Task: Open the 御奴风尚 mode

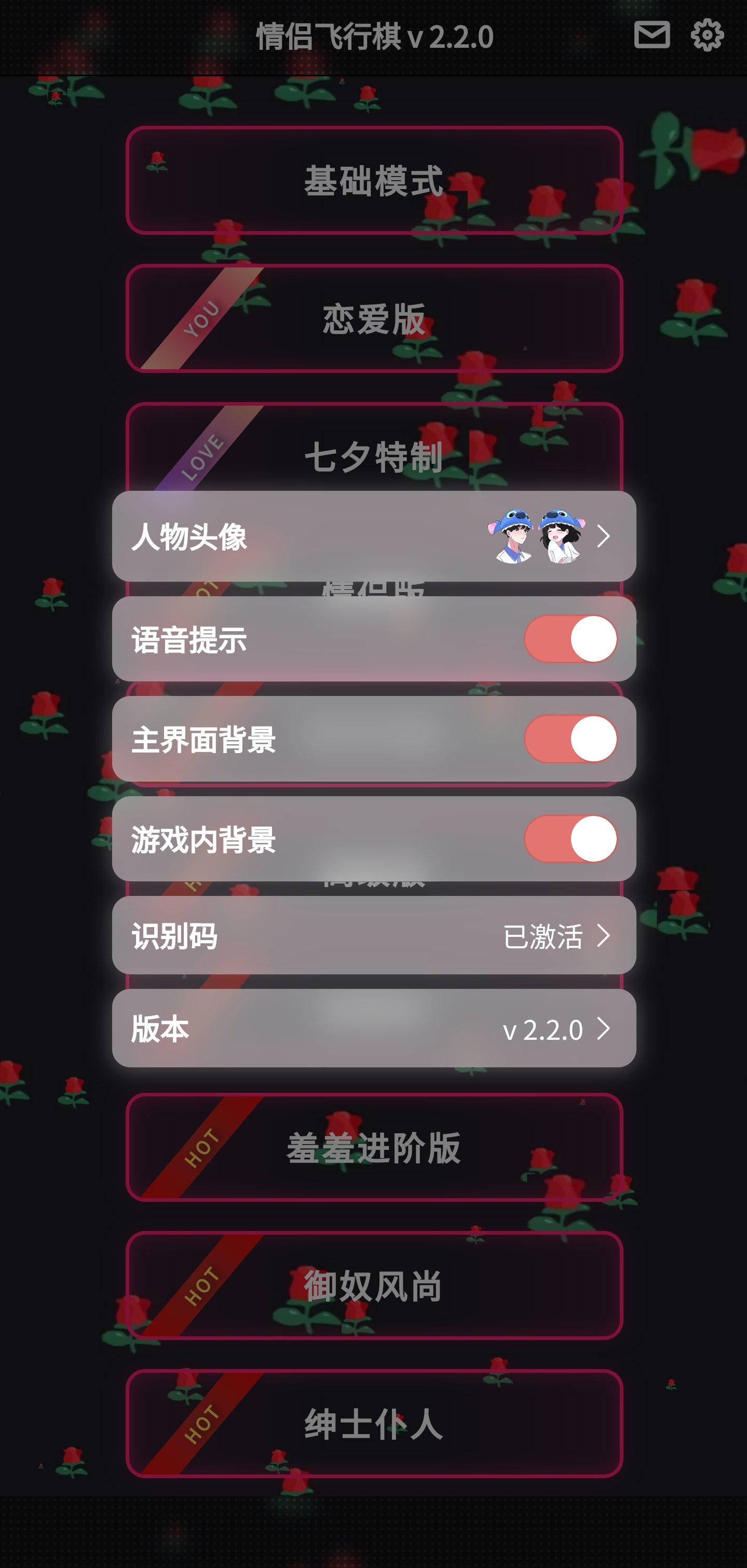Action: click(374, 1285)
